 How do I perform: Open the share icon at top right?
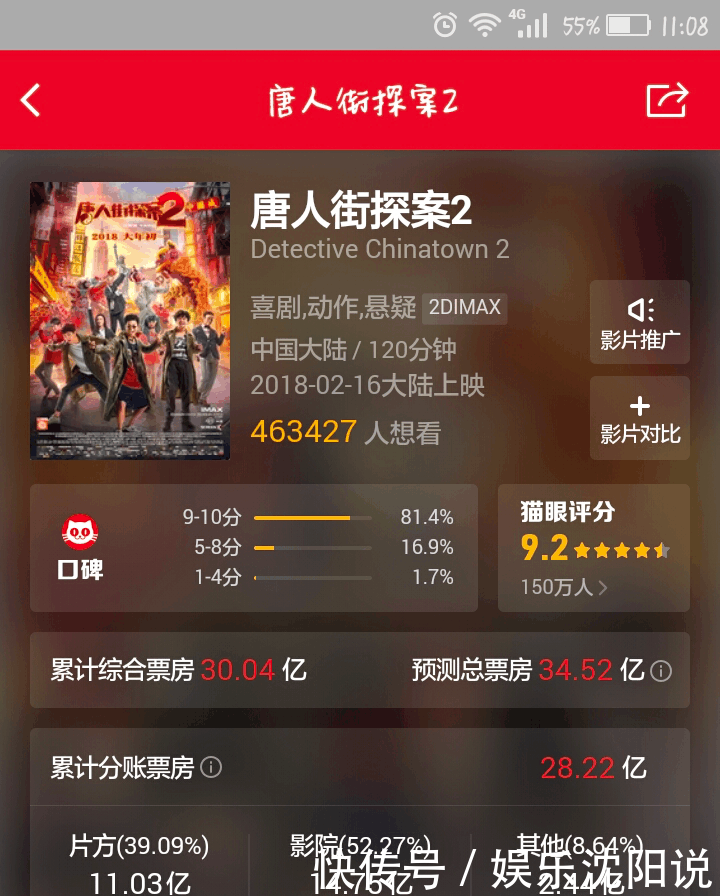[x=667, y=100]
